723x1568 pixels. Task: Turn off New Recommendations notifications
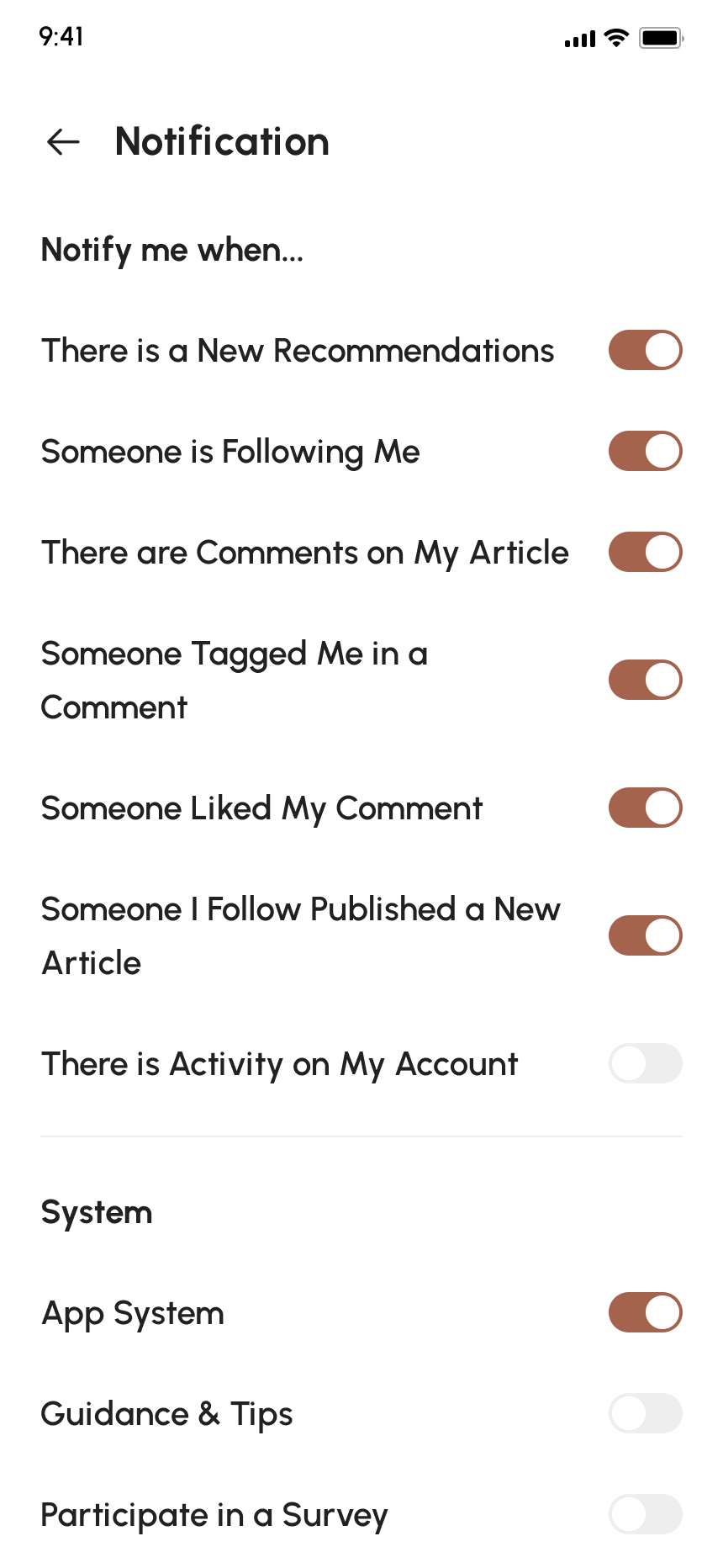[645, 350]
